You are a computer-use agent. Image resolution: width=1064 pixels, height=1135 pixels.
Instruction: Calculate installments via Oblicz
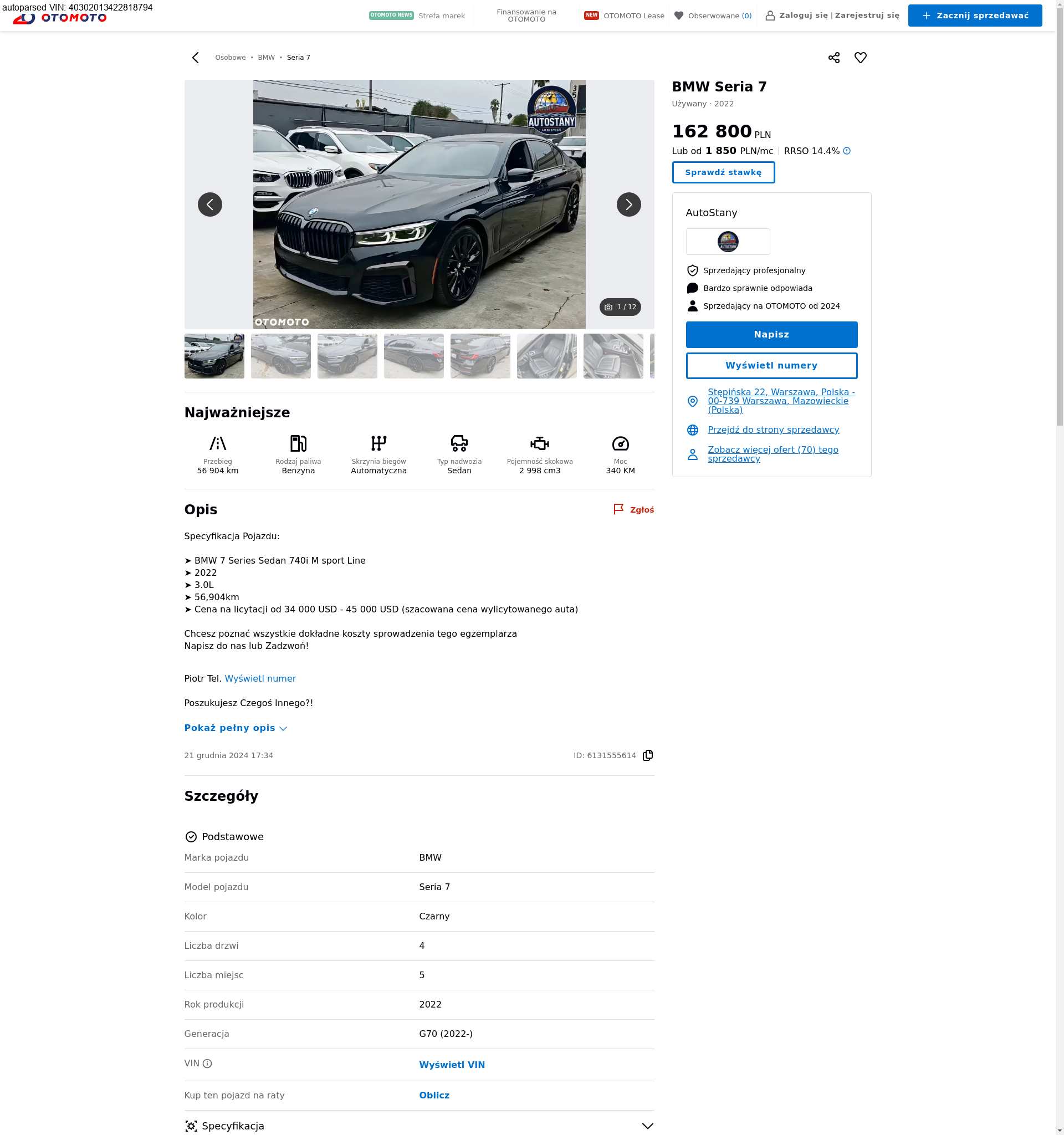(x=434, y=1095)
